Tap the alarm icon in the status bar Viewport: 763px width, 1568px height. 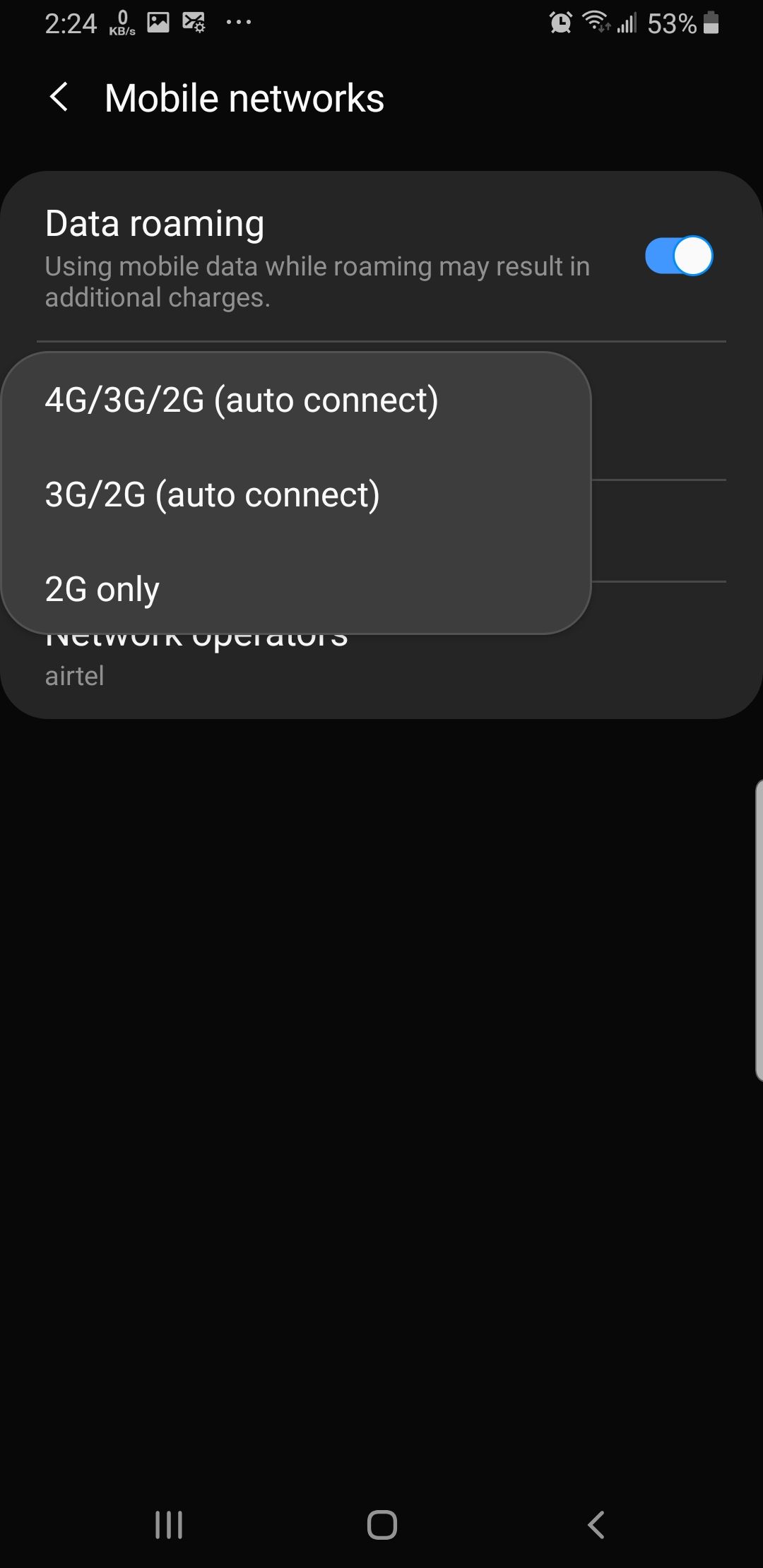coord(559,23)
